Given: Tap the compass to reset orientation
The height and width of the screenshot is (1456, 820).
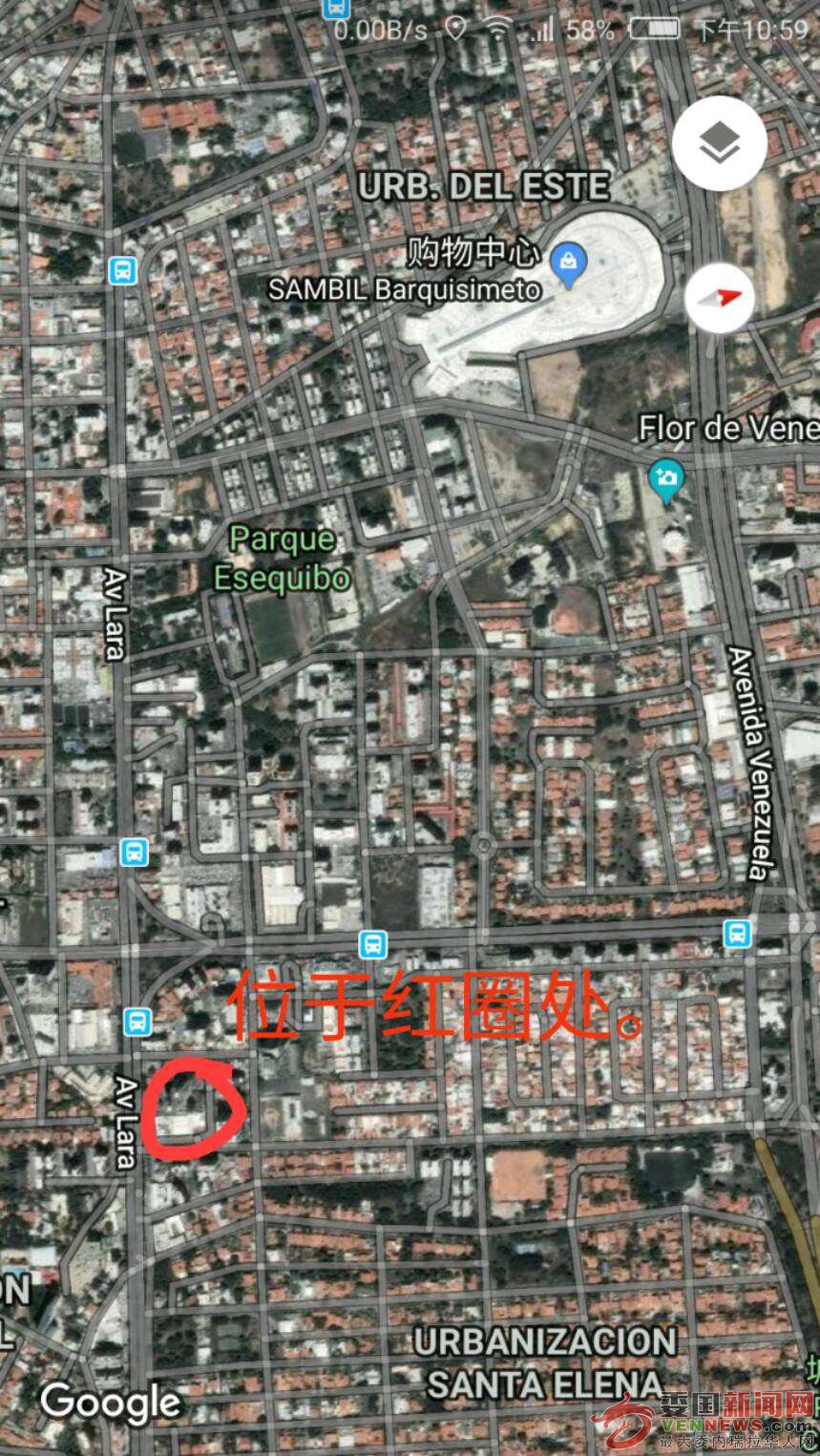Looking at the screenshot, I should pos(719,297).
